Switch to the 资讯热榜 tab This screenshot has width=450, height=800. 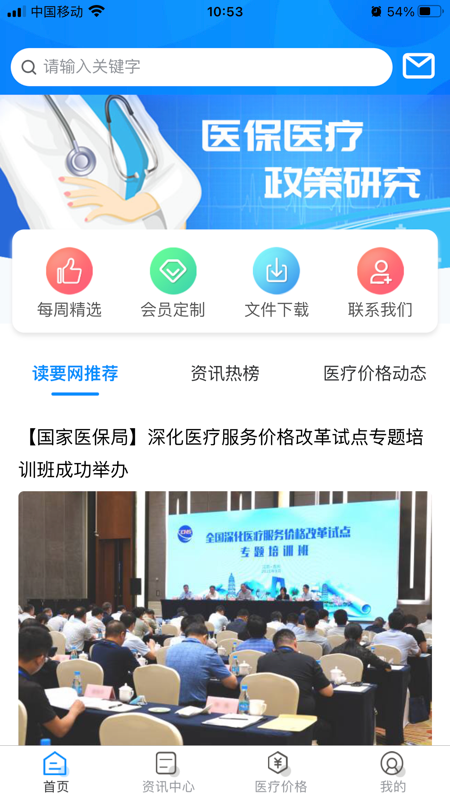pos(225,373)
